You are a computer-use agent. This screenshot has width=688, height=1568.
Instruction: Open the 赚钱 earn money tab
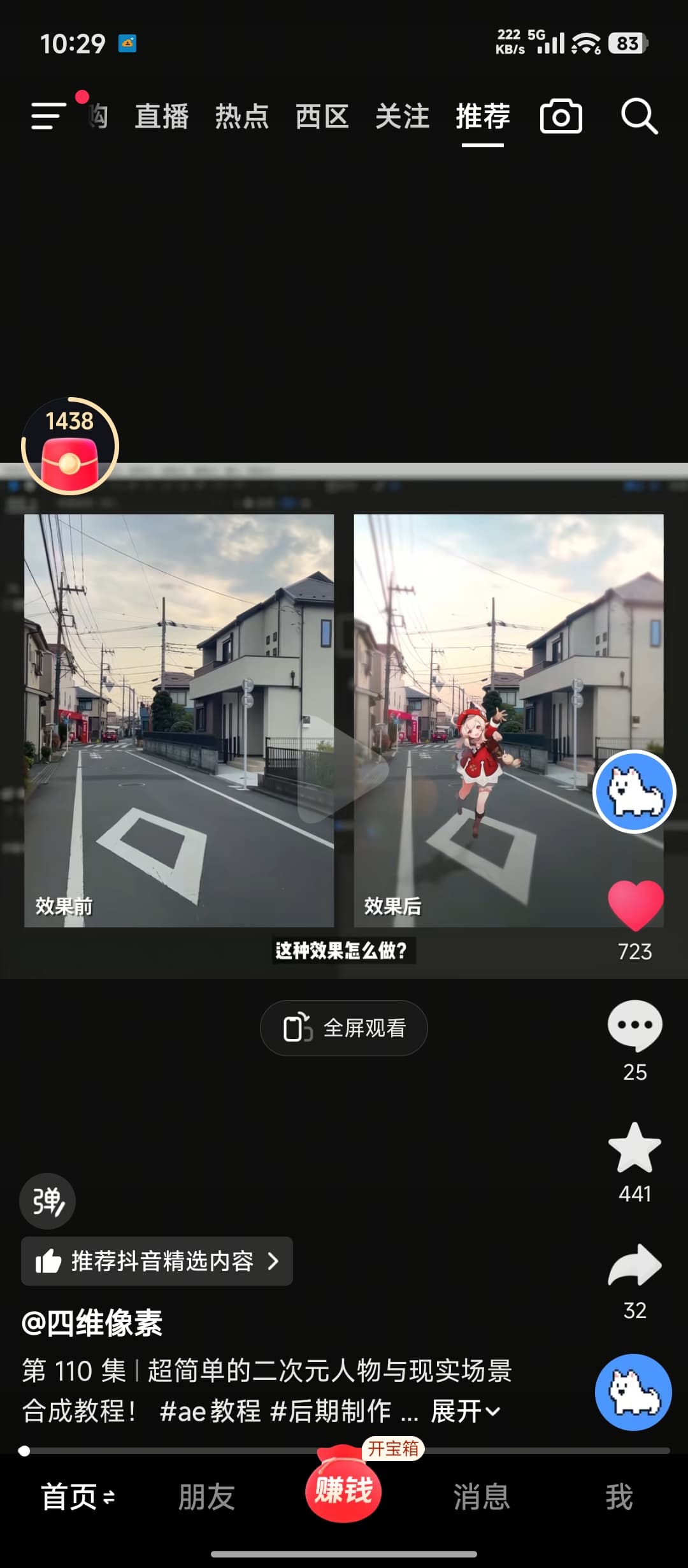(343, 1490)
